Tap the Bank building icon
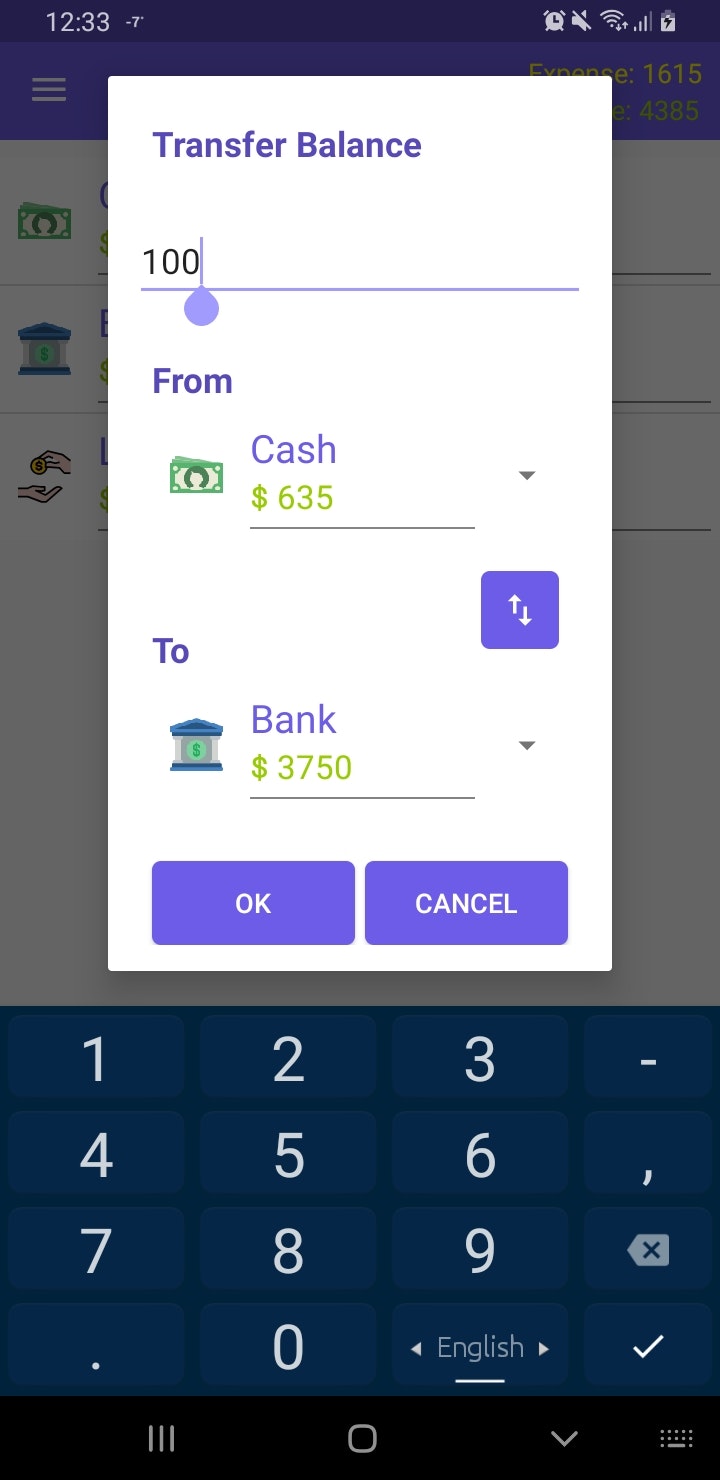720x1480 pixels. pyautogui.click(x=196, y=744)
